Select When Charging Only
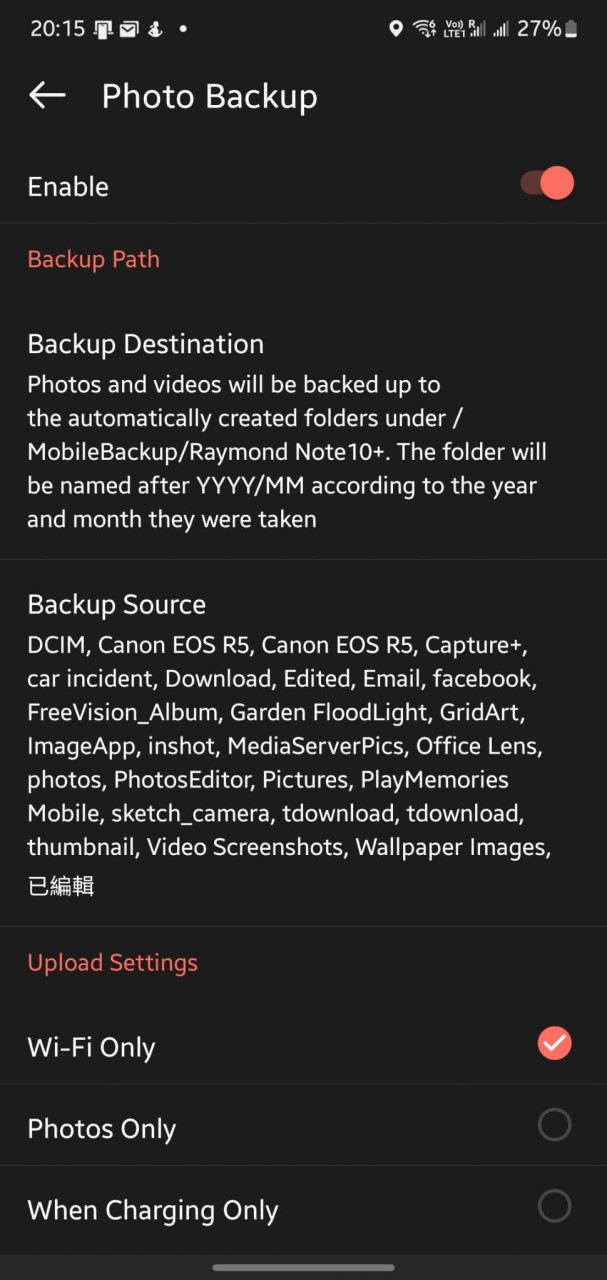607x1280 pixels. pyautogui.click(x=554, y=1207)
